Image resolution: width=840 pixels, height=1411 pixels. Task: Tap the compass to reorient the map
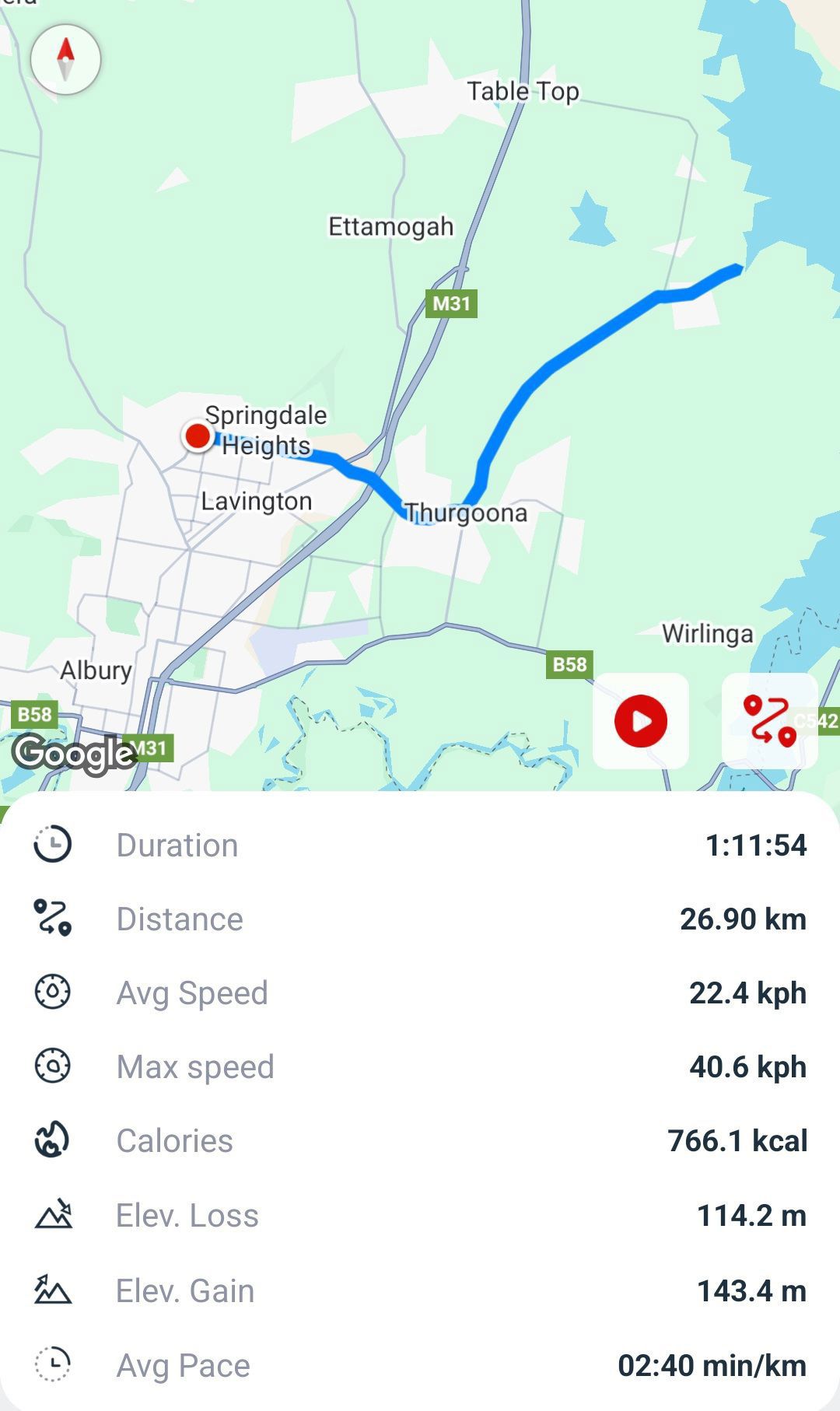pyautogui.click(x=65, y=60)
